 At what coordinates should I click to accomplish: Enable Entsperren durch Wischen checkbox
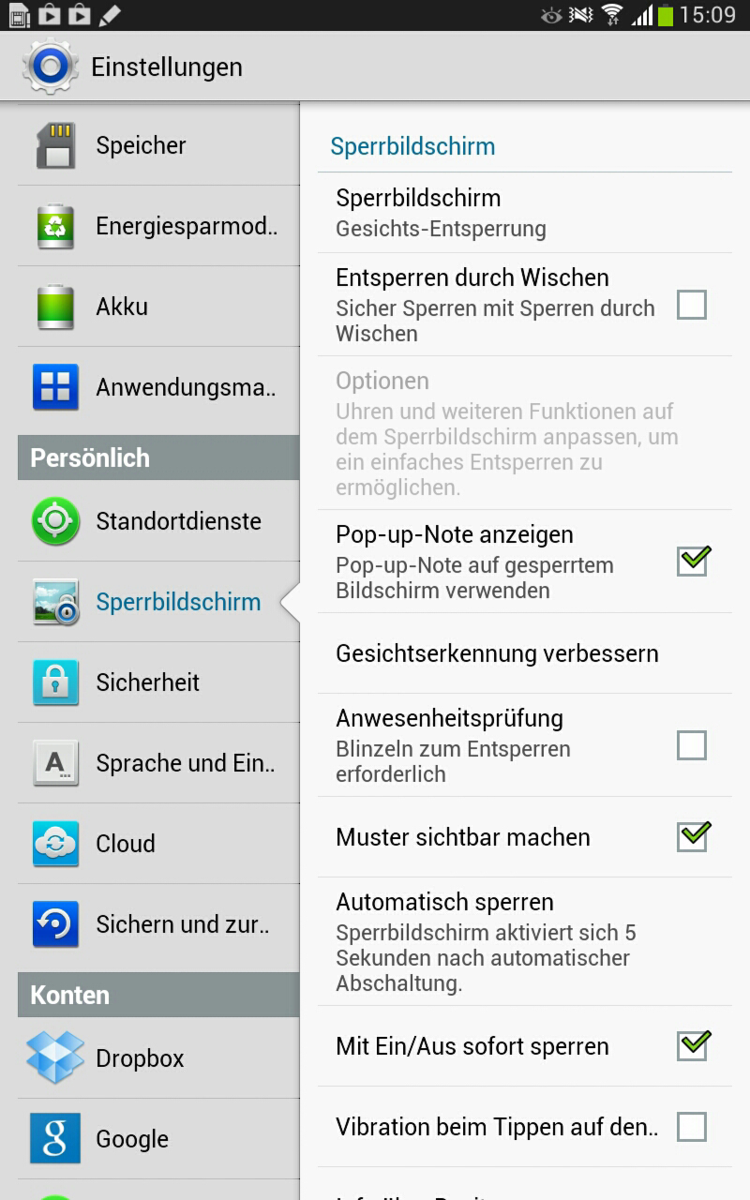pyautogui.click(x=692, y=305)
